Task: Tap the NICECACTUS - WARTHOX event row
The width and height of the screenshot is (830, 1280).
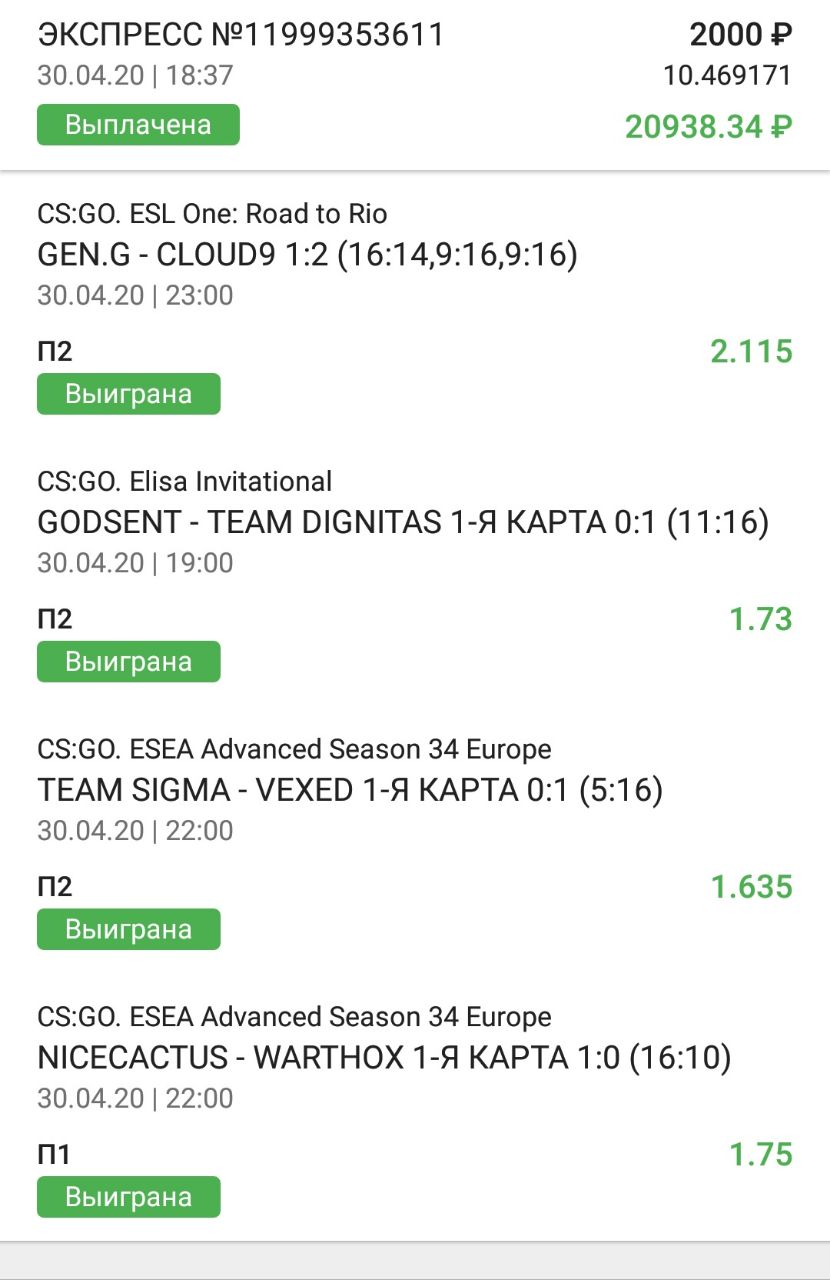Action: [384, 1058]
